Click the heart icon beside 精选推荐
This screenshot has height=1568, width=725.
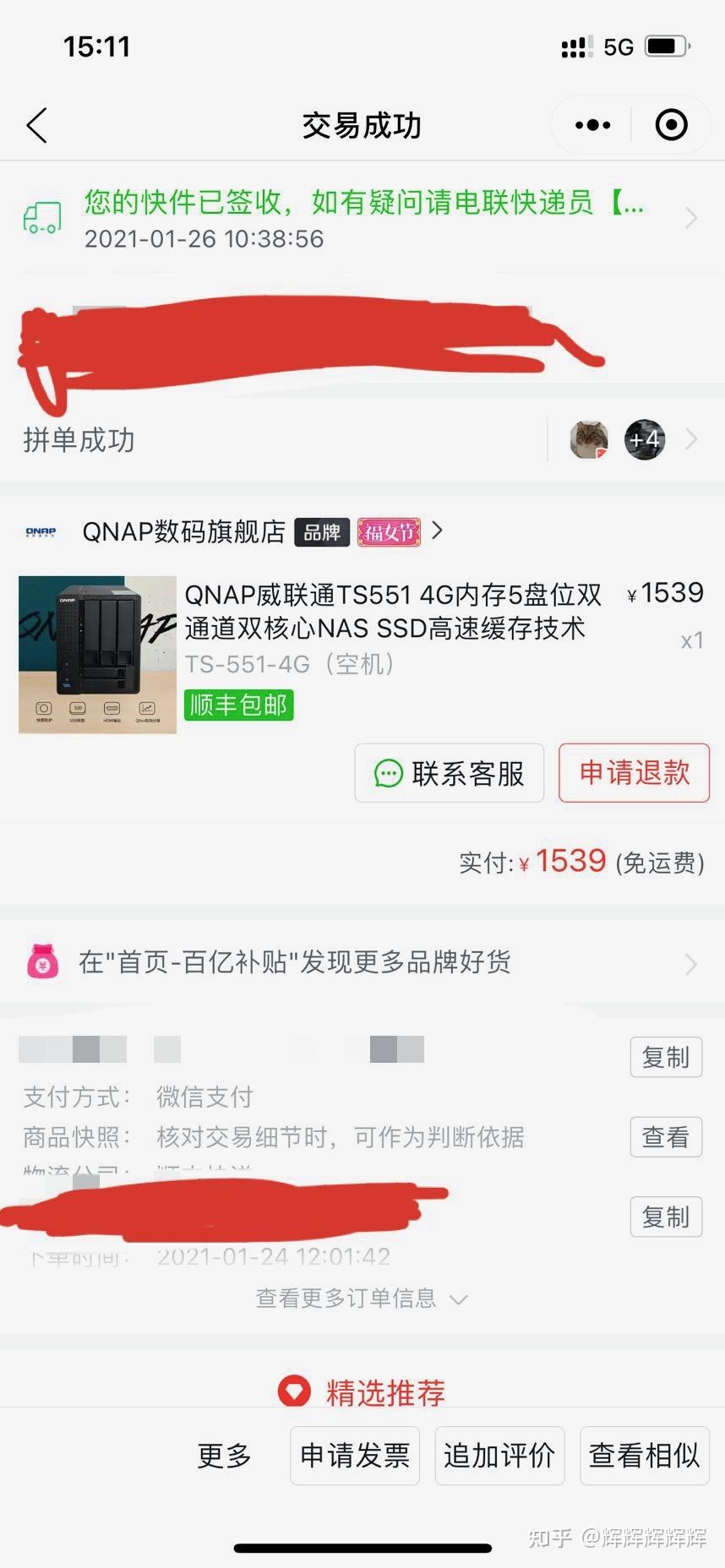click(x=293, y=1391)
